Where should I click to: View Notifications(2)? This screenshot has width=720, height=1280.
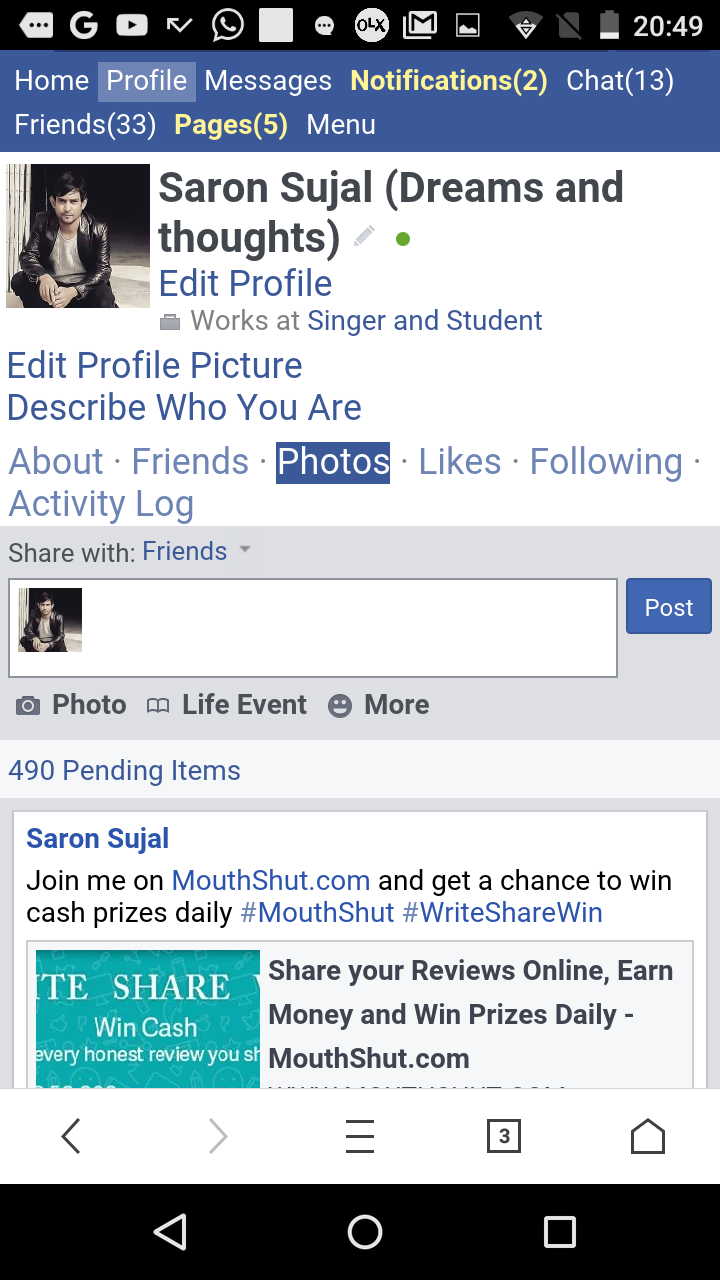pyautogui.click(x=448, y=81)
